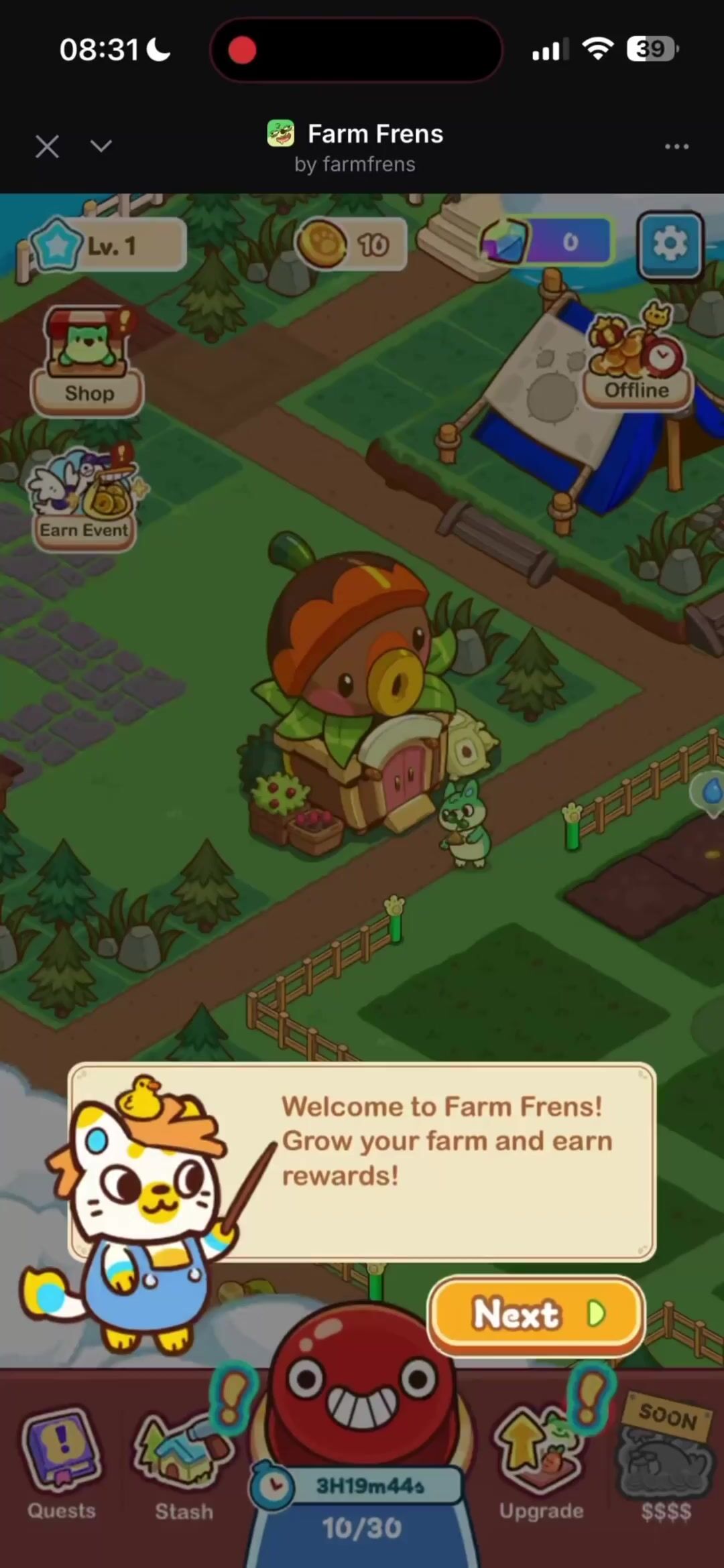Minimize the app with the chevron
724x1568 pixels.
(x=101, y=146)
